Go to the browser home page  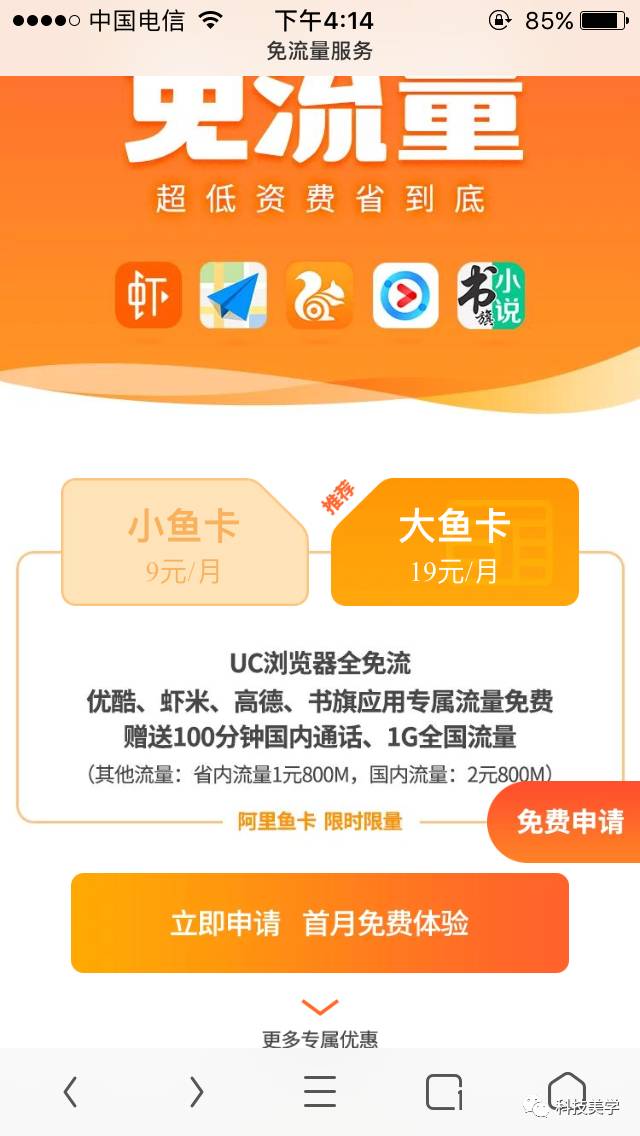[567, 1090]
